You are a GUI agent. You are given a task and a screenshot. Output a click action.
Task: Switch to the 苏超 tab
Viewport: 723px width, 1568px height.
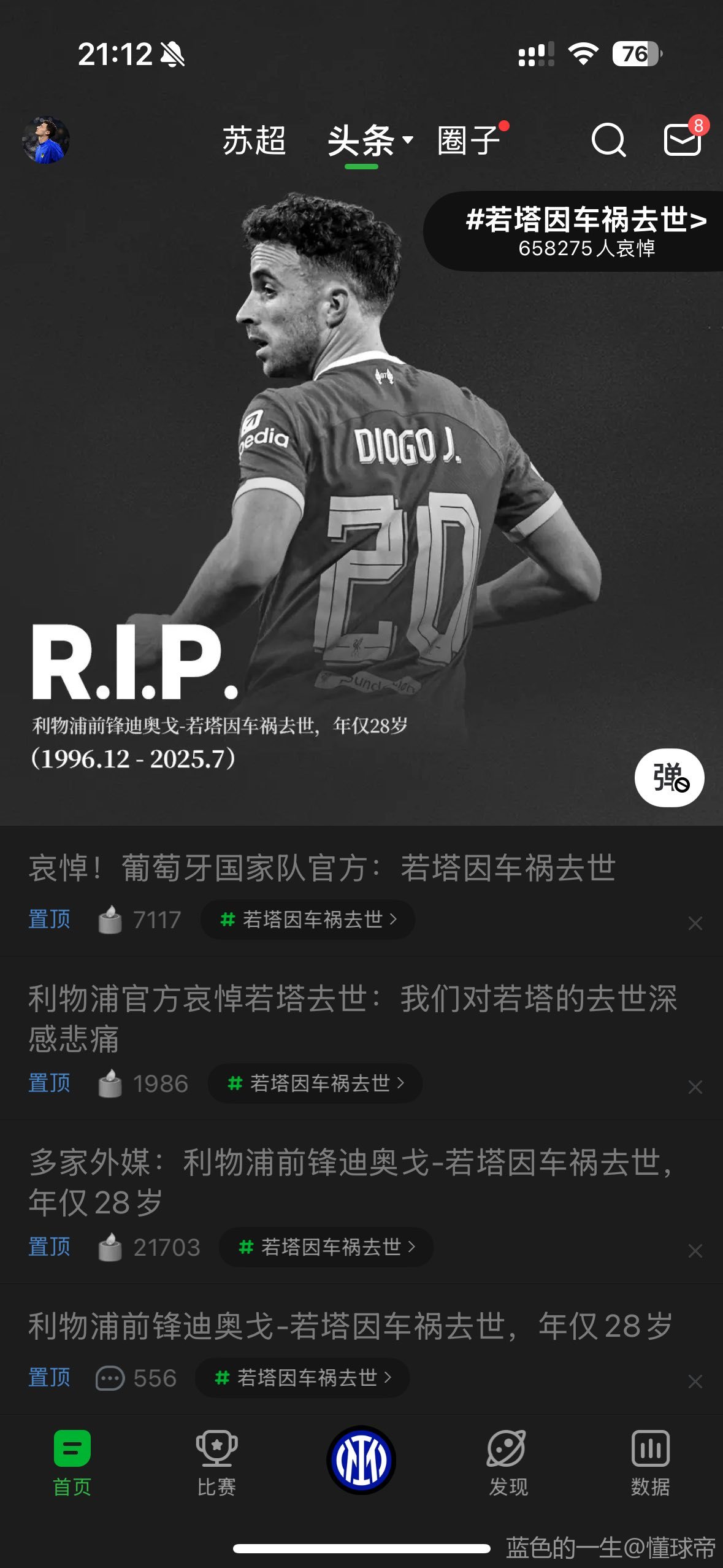(254, 140)
